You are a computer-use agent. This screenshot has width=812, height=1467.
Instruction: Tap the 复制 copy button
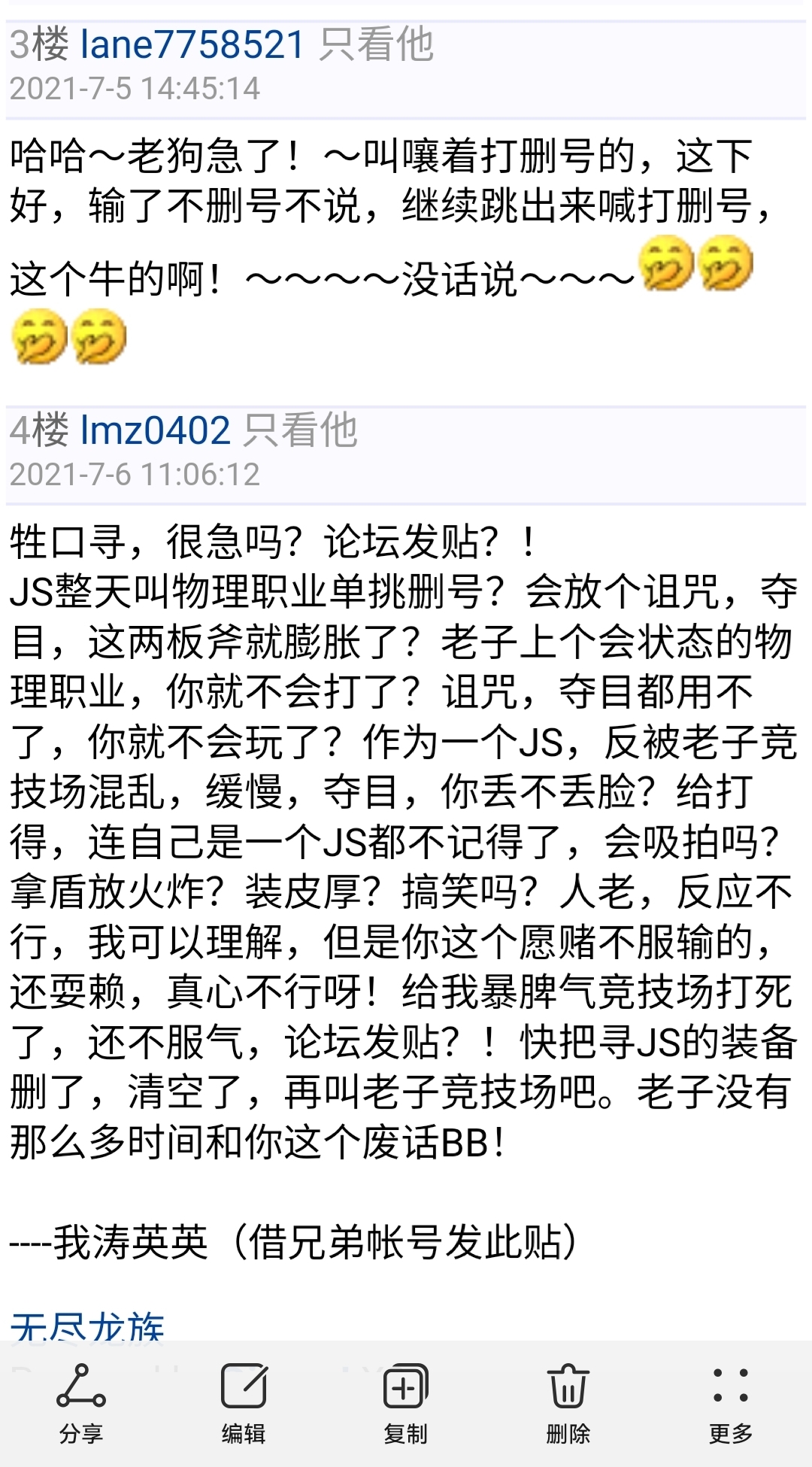(x=406, y=1402)
